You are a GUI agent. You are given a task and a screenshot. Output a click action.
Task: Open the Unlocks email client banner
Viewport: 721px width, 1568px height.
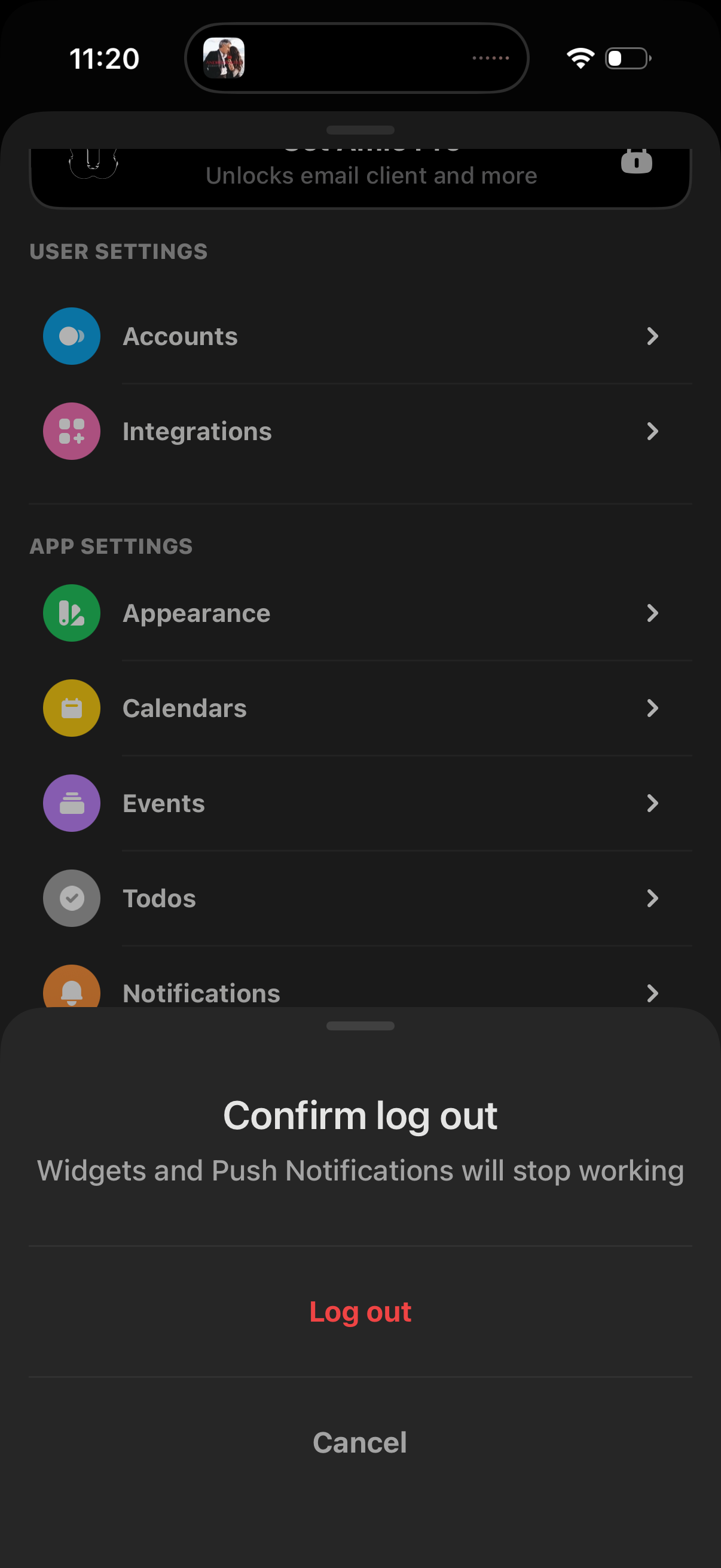[x=360, y=175]
